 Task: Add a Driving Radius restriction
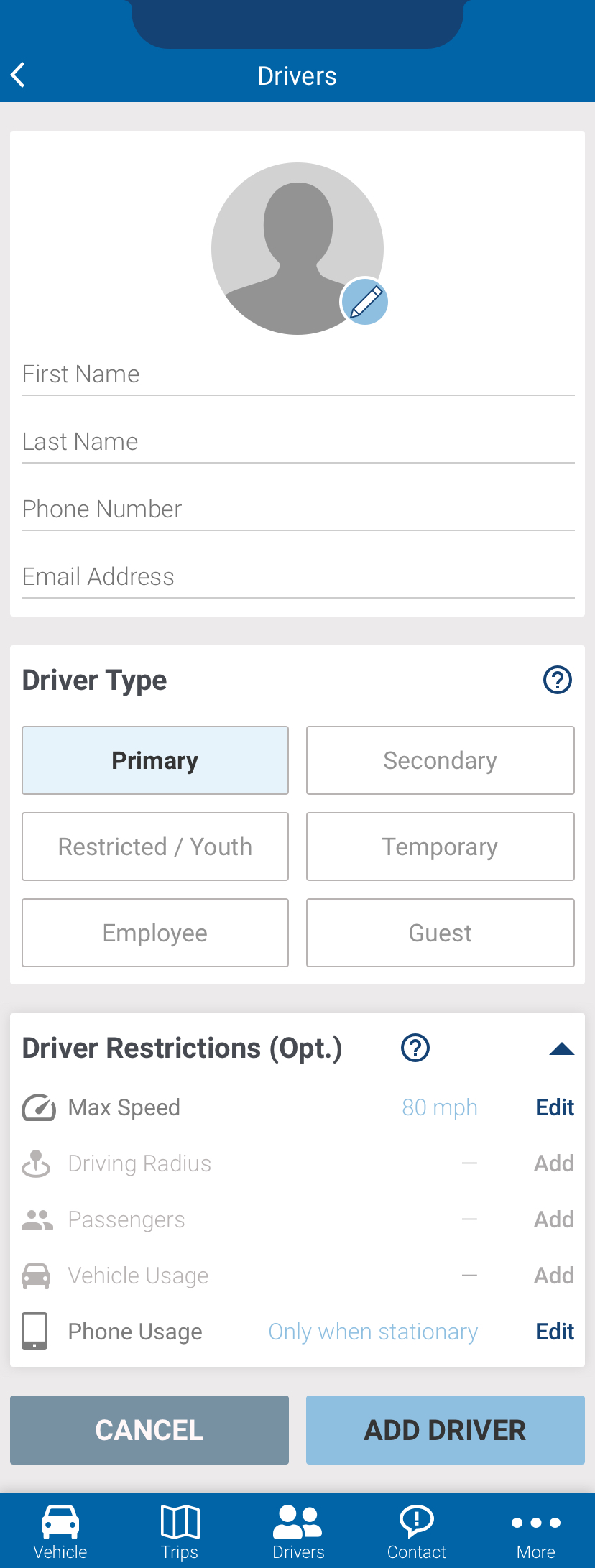pos(553,1163)
